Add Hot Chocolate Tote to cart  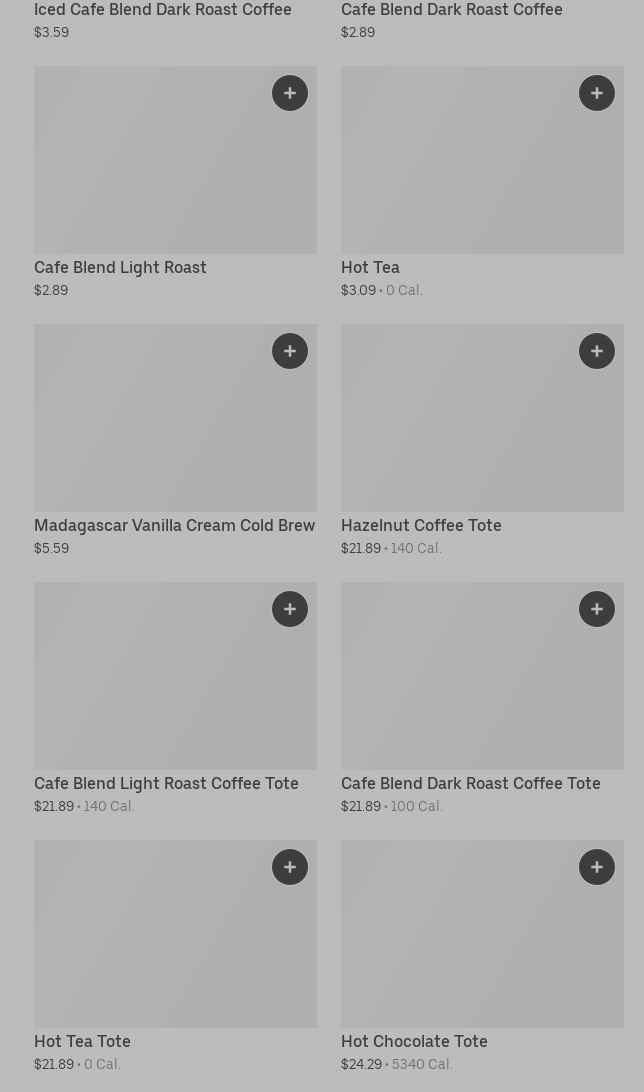point(597,867)
